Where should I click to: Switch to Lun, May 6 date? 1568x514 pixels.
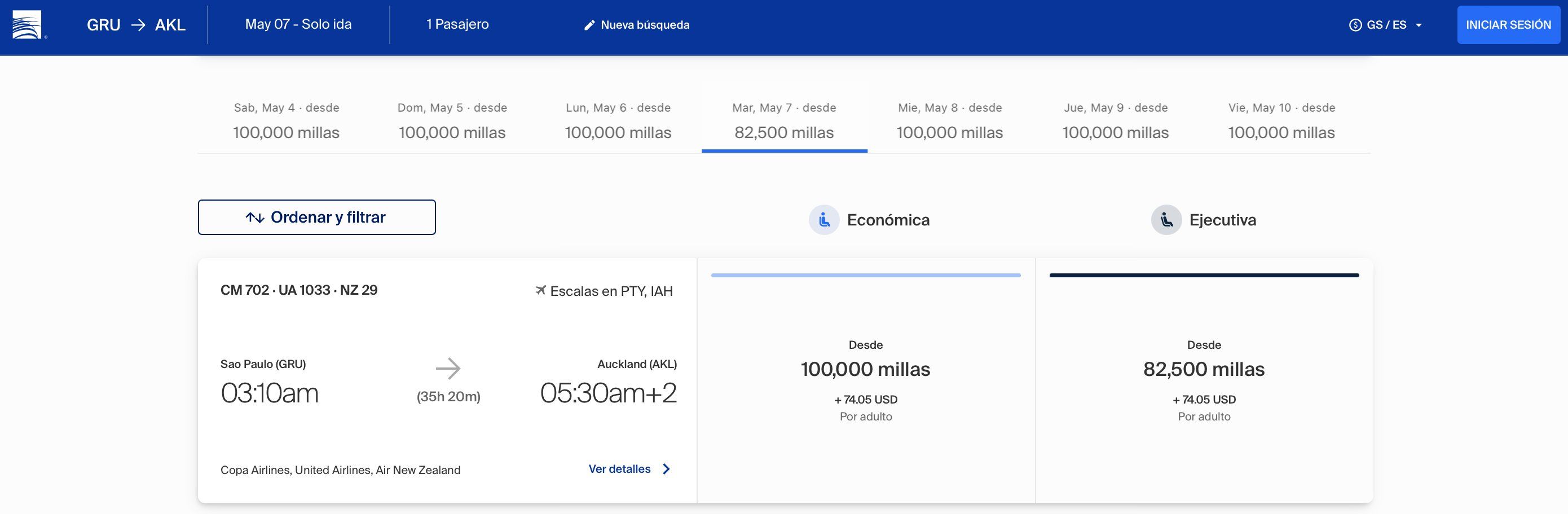(618, 121)
